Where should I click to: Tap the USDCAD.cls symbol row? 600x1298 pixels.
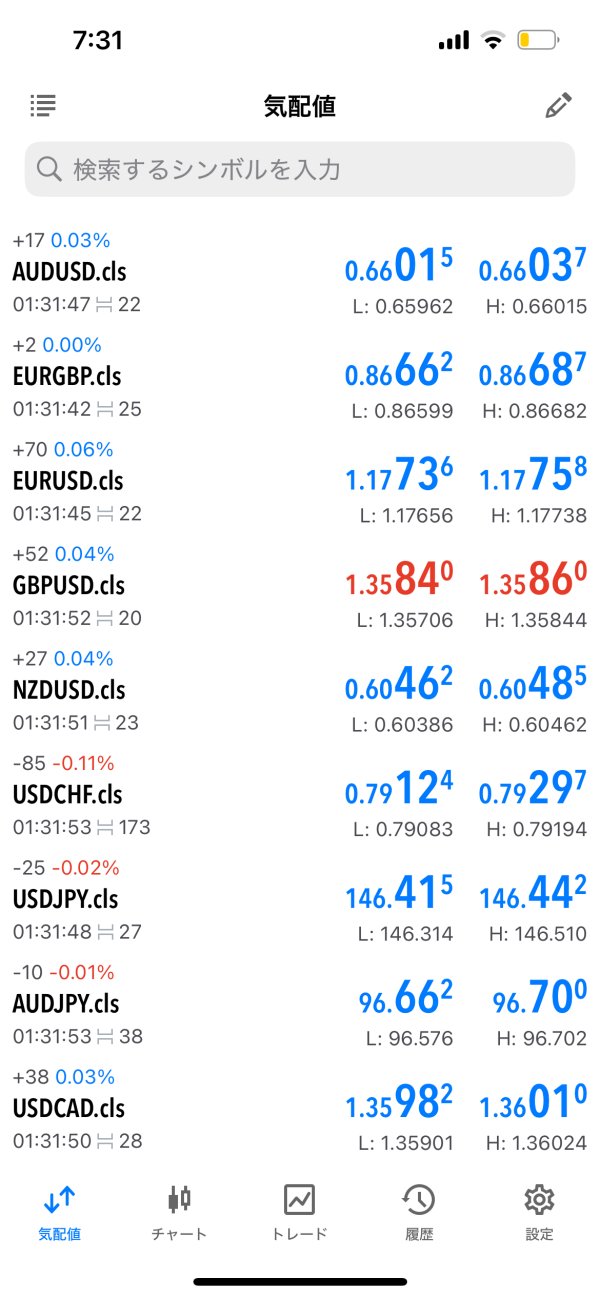(x=300, y=1108)
